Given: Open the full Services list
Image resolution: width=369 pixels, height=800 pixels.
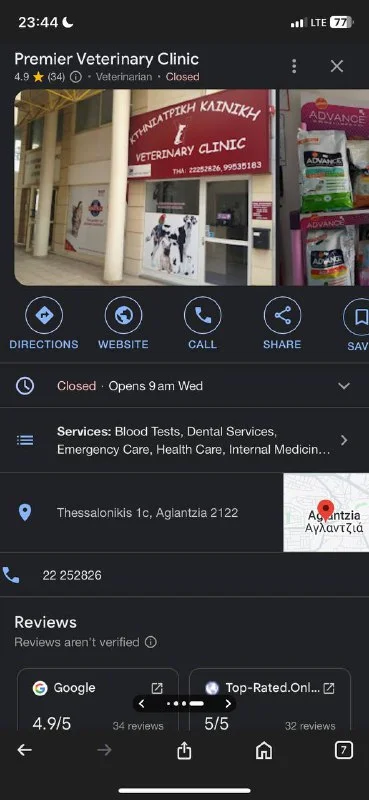Looking at the screenshot, I should point(184,440).
